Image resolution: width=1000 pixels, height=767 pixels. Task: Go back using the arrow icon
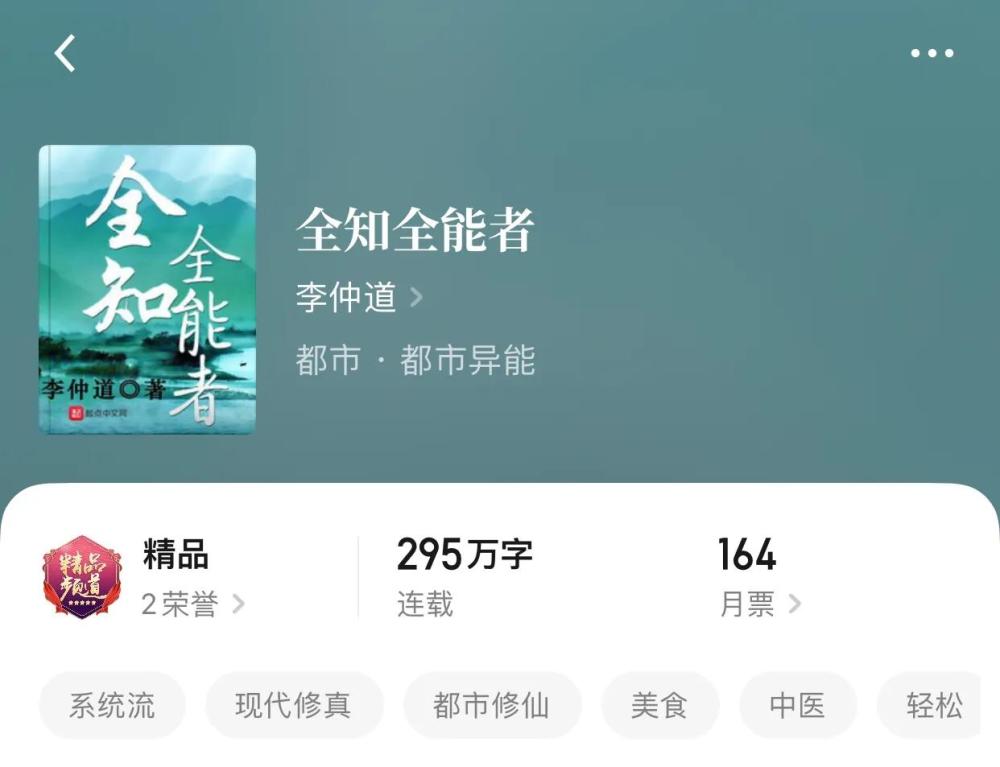[x=65, y=53]
